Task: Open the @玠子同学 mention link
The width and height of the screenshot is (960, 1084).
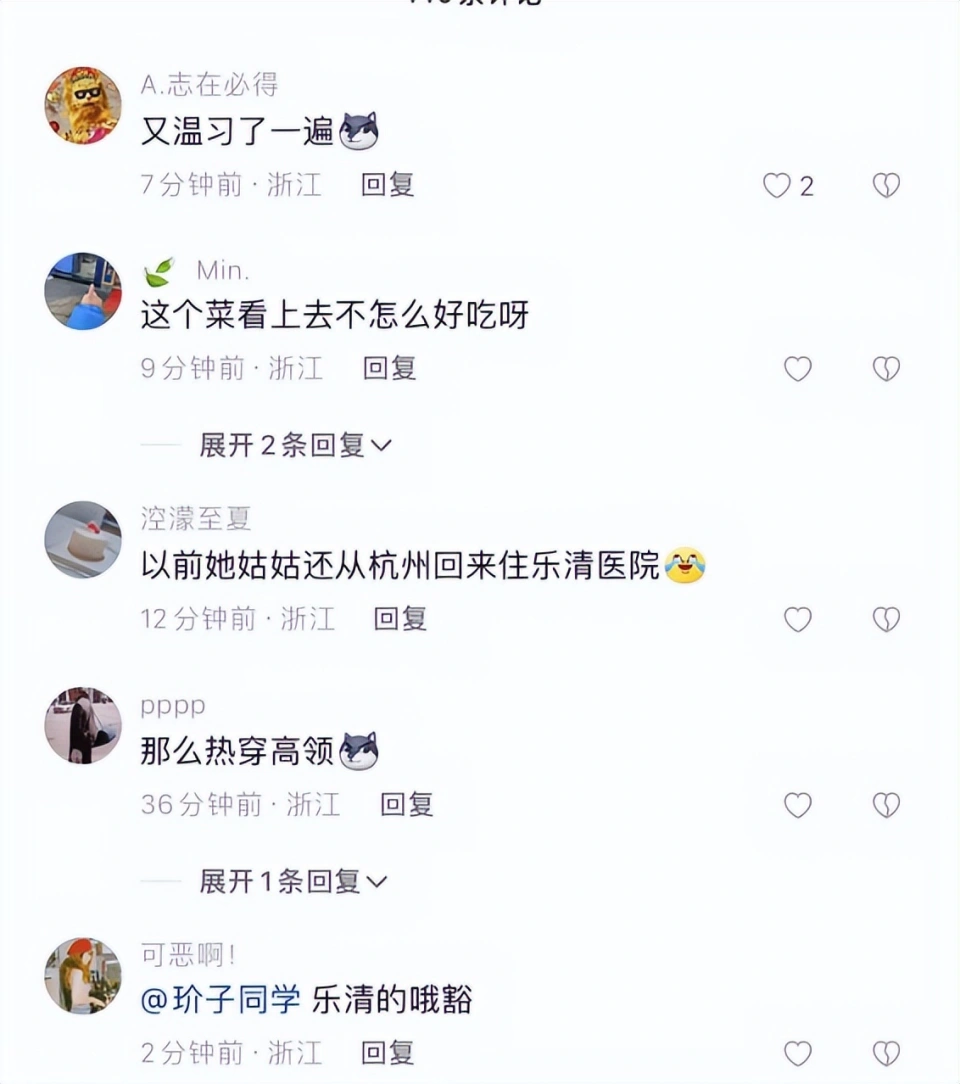Action: [220, 1001]
